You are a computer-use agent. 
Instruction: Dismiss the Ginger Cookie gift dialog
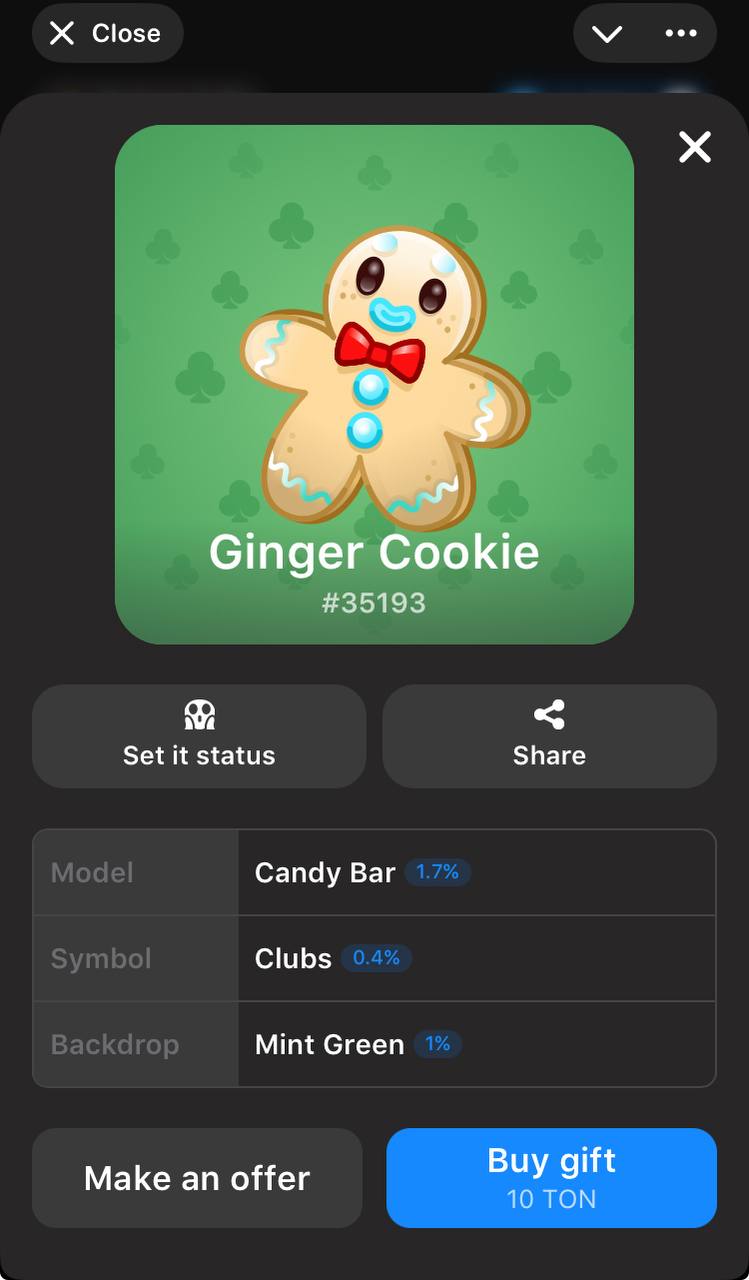[x=694, y=148]
